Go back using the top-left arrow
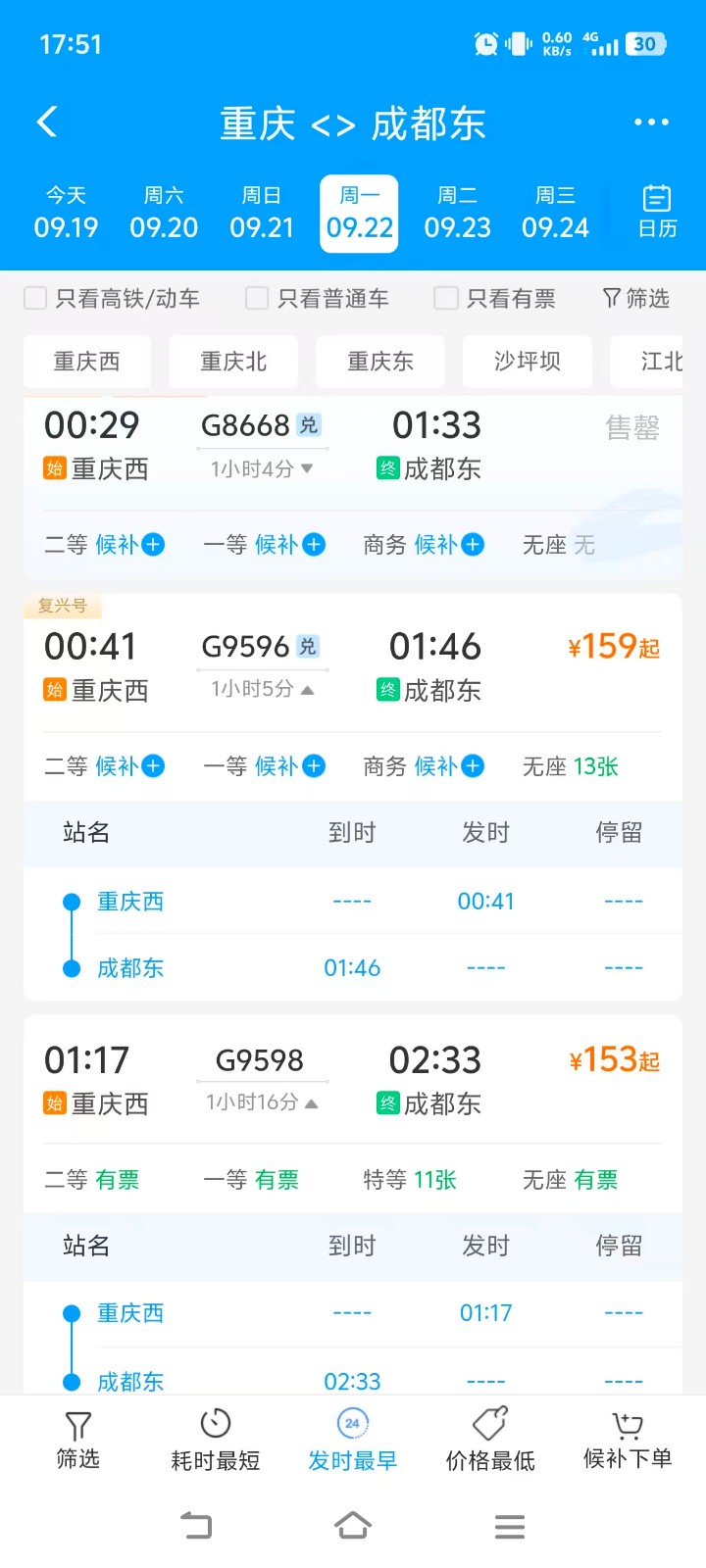Screen dimensions: 706x1568 (47, 120)
